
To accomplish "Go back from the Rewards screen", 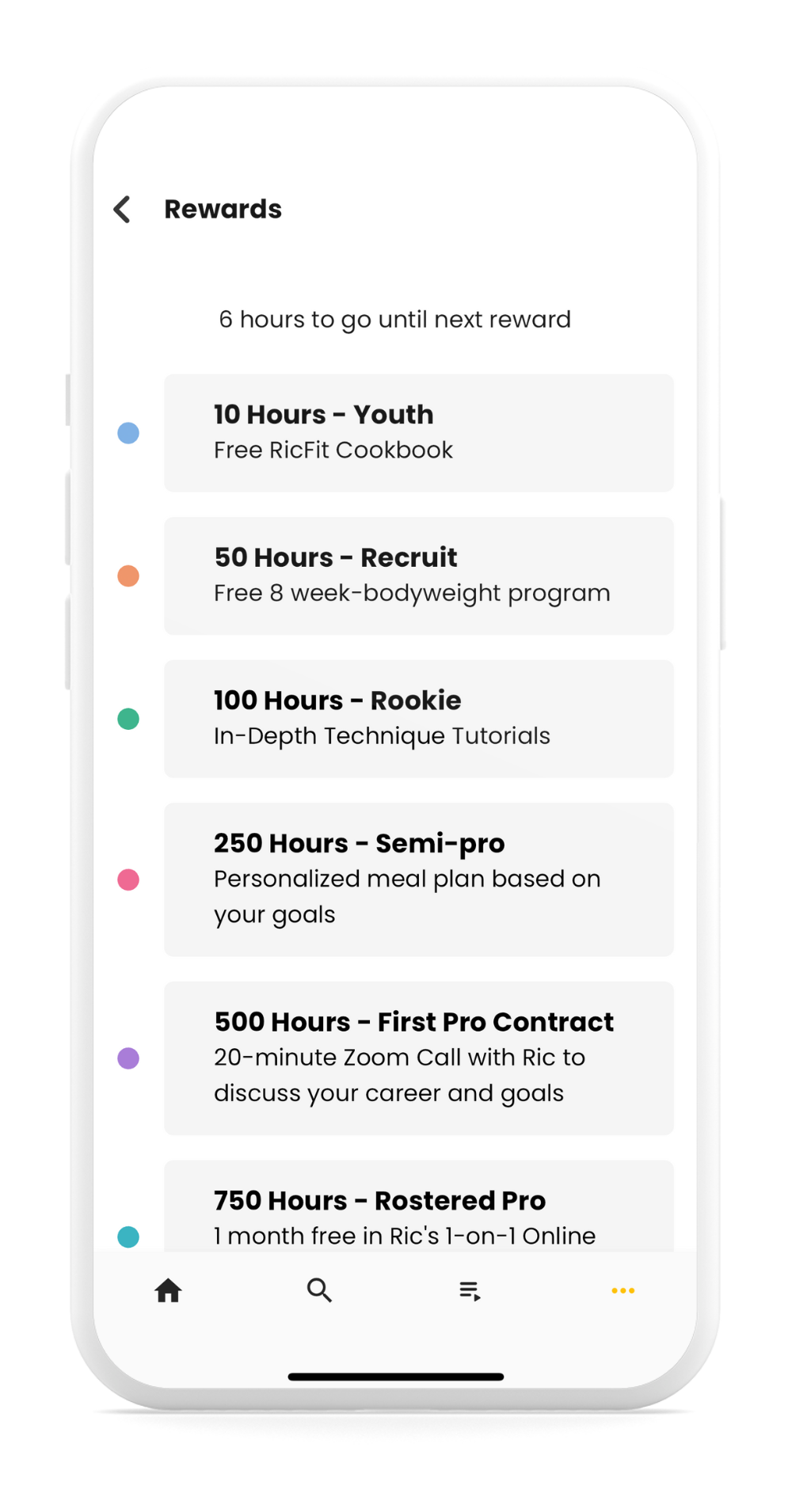I will coord(122,210).
